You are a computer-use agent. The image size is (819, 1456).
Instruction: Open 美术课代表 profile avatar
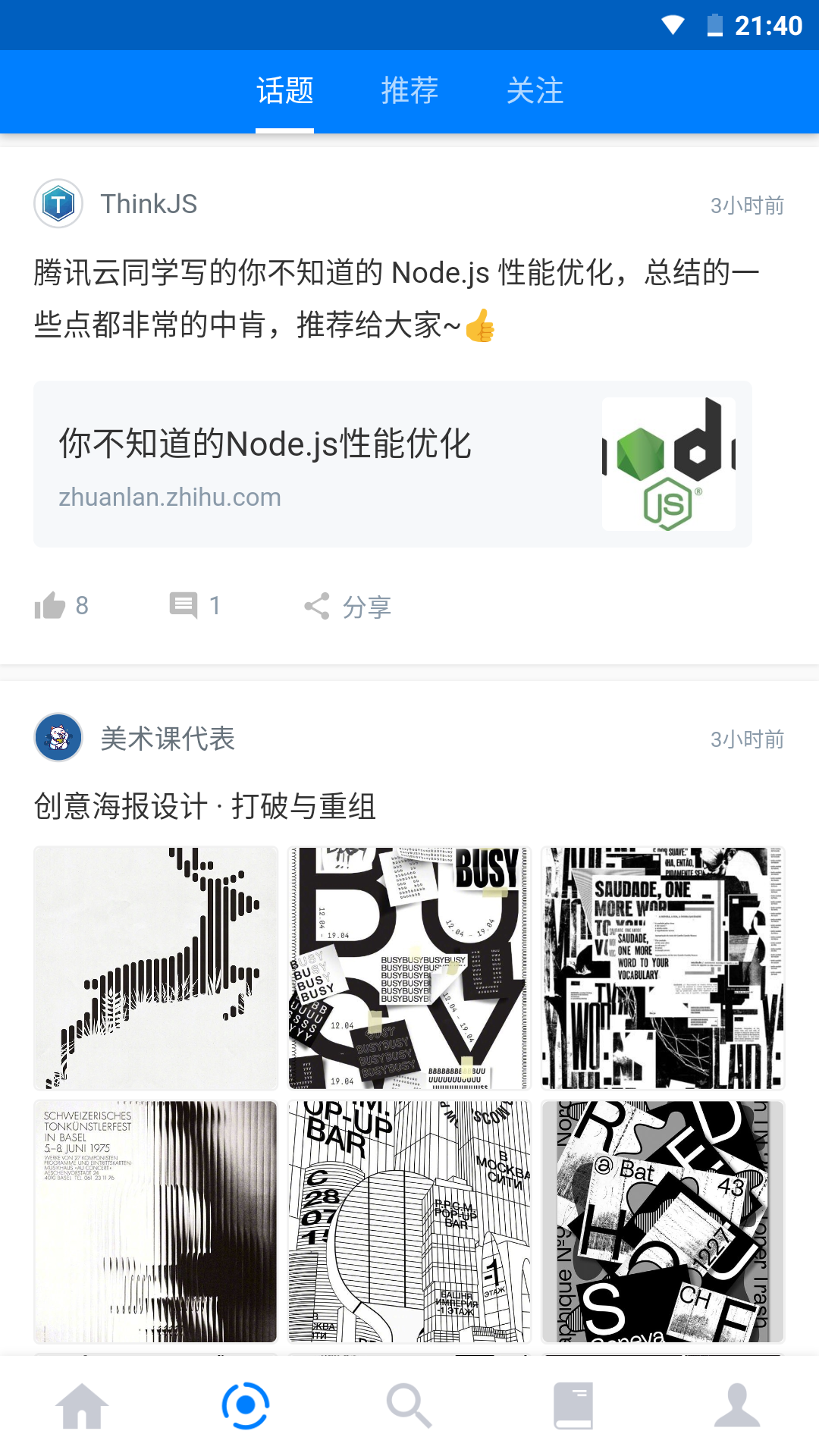[x=58, y=737]
